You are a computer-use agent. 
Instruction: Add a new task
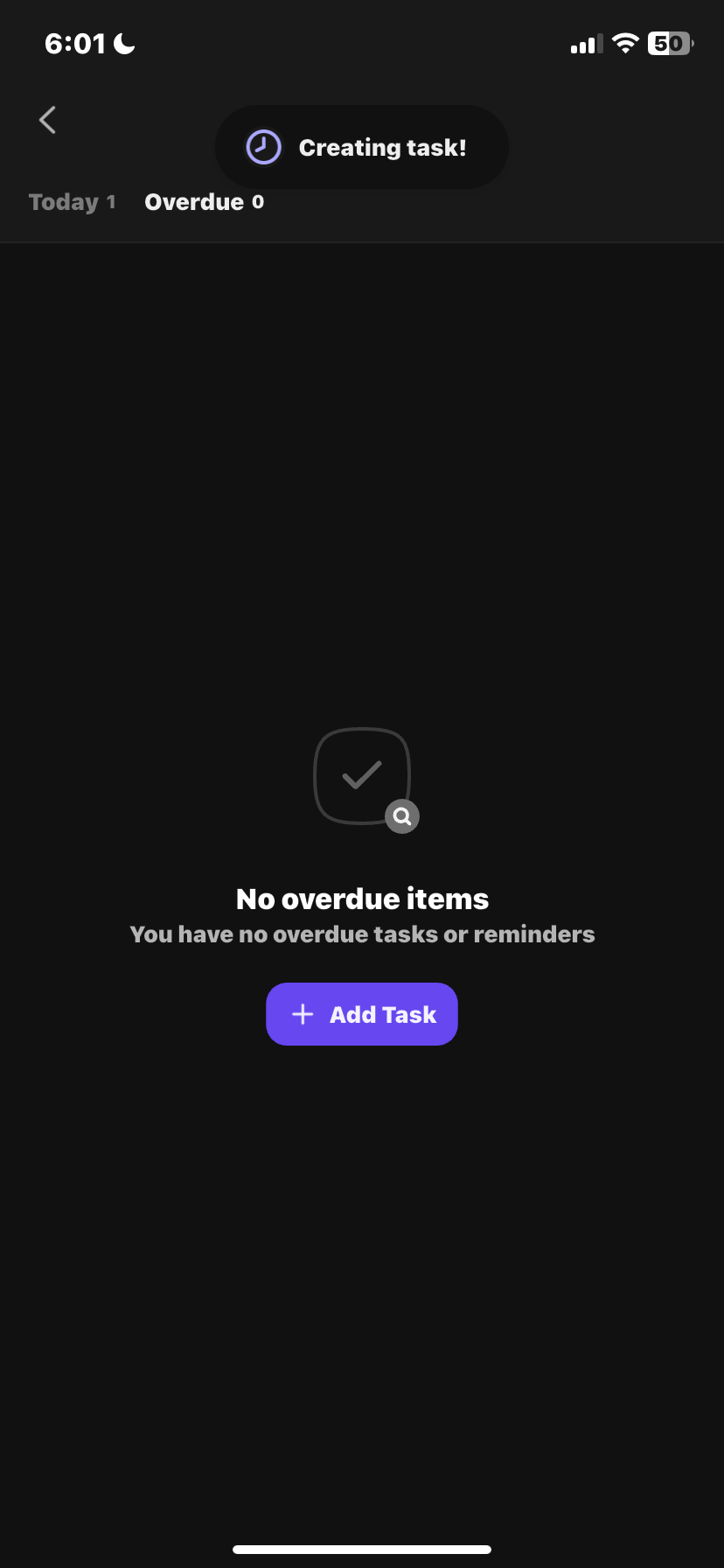coord(362,1014)
